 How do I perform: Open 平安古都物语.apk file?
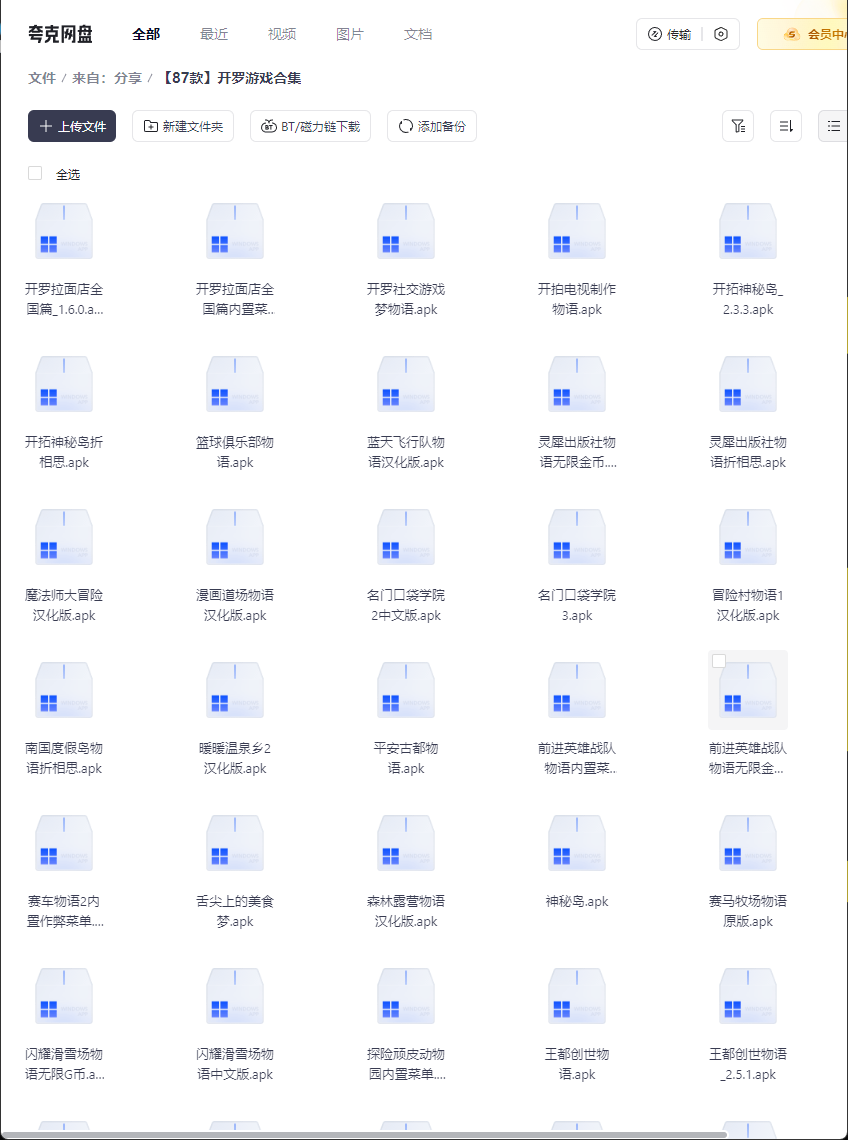[406, 691]
